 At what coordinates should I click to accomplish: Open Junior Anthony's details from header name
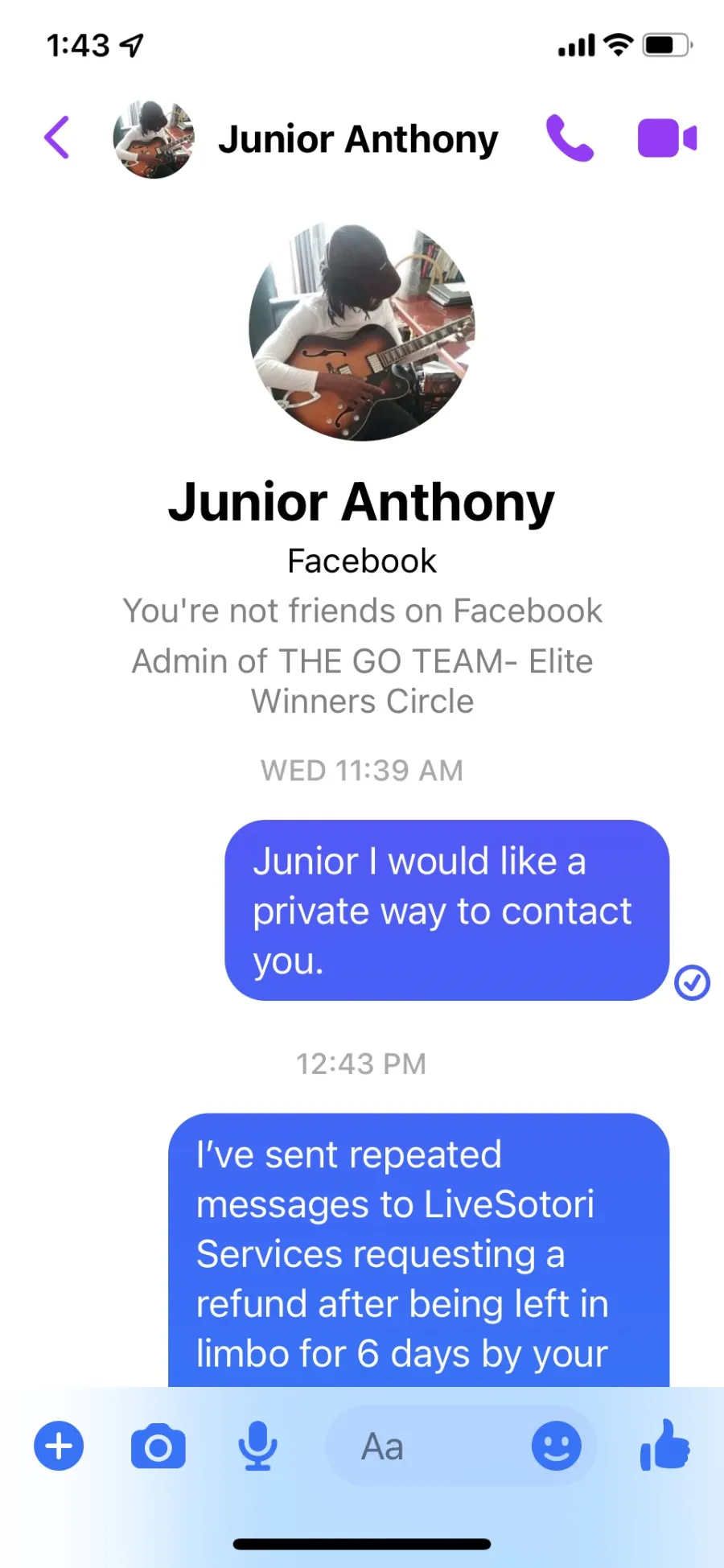point(358,139)
